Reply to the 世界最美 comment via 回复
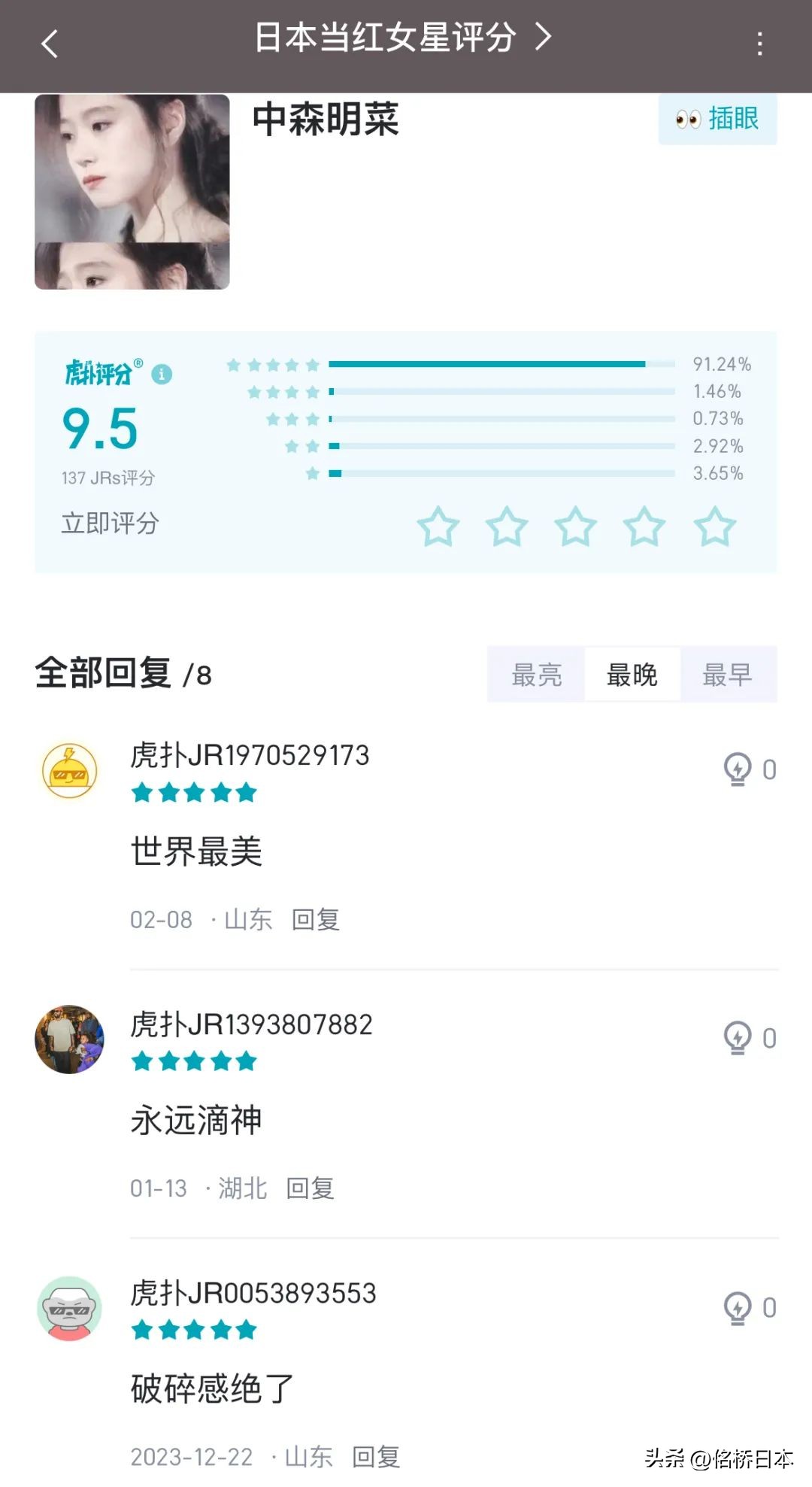812x1487 pixels. point(317,919)
